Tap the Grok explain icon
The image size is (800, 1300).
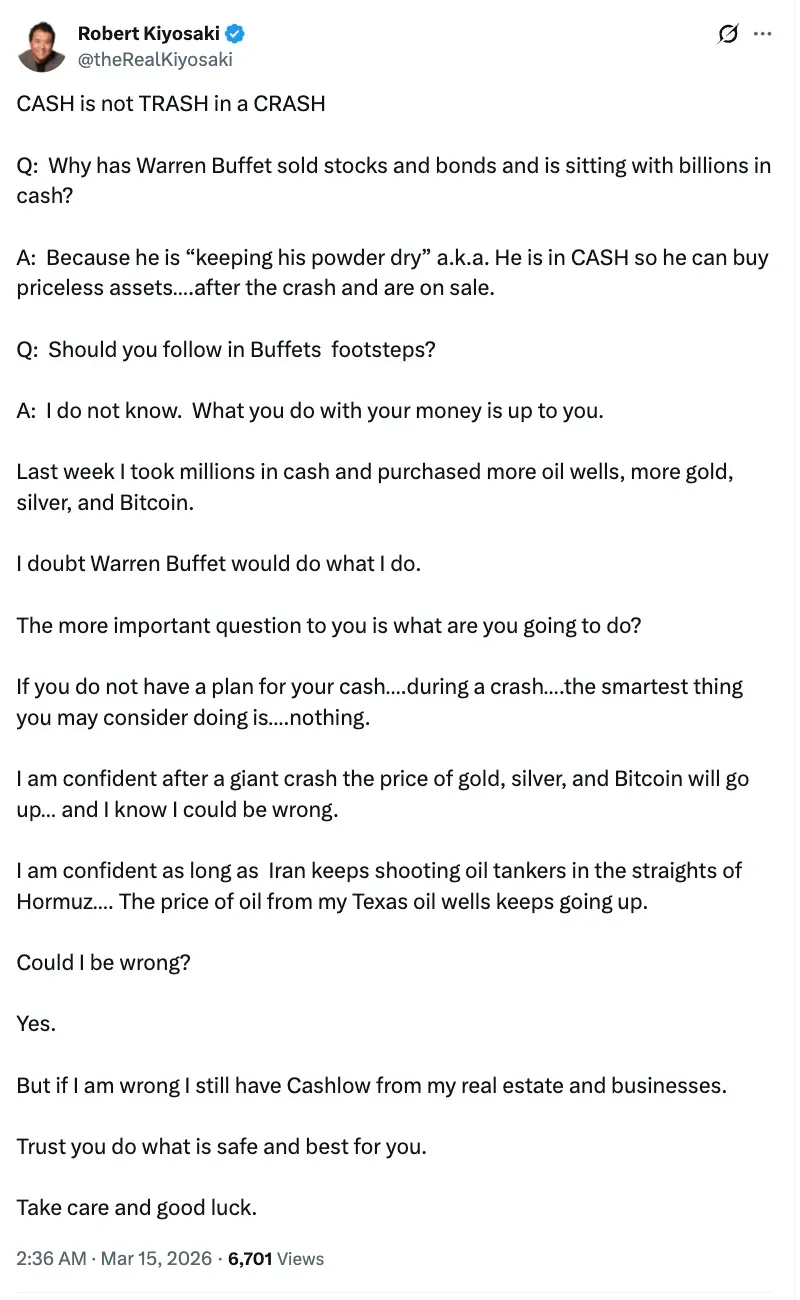pyautogui.click(x=728, y=35)
